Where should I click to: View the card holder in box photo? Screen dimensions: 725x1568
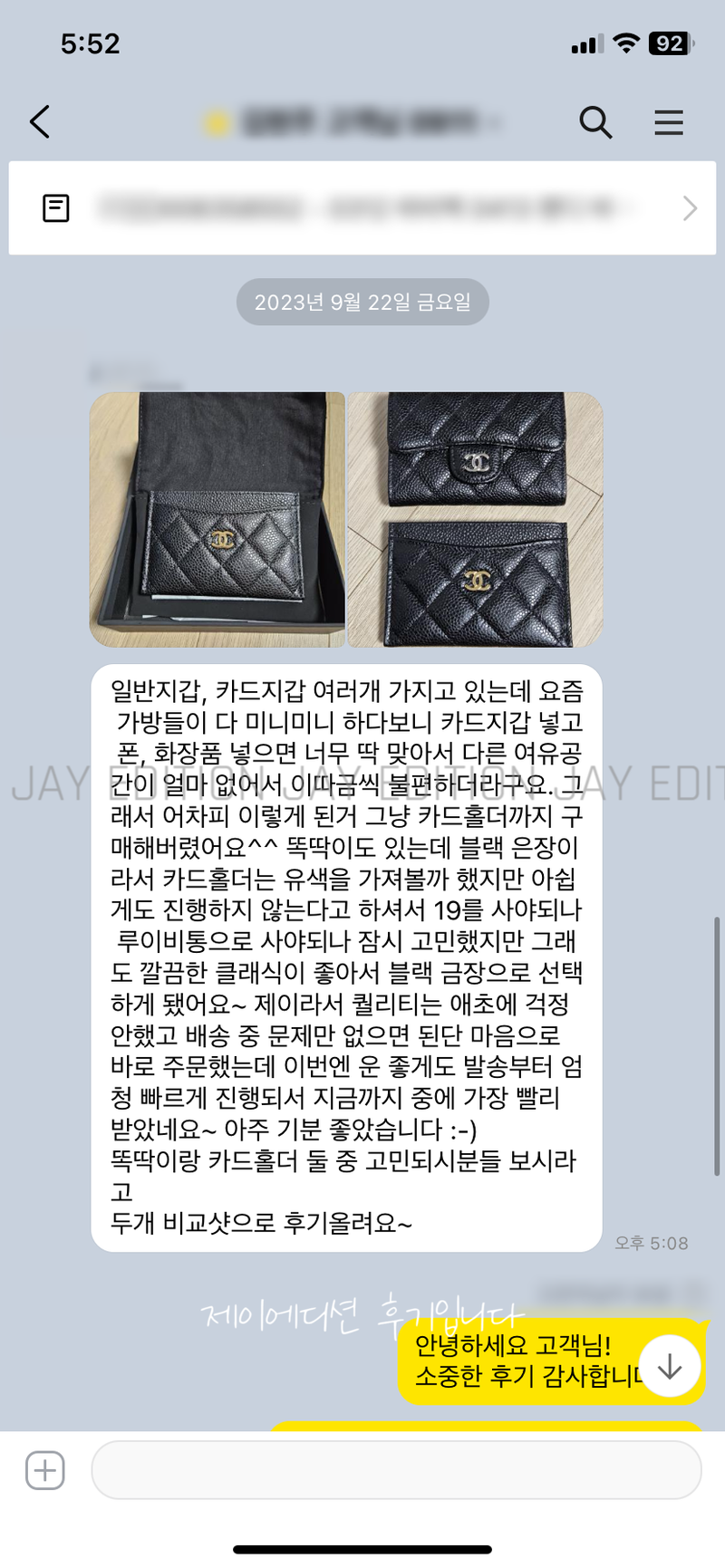(217, 520)
